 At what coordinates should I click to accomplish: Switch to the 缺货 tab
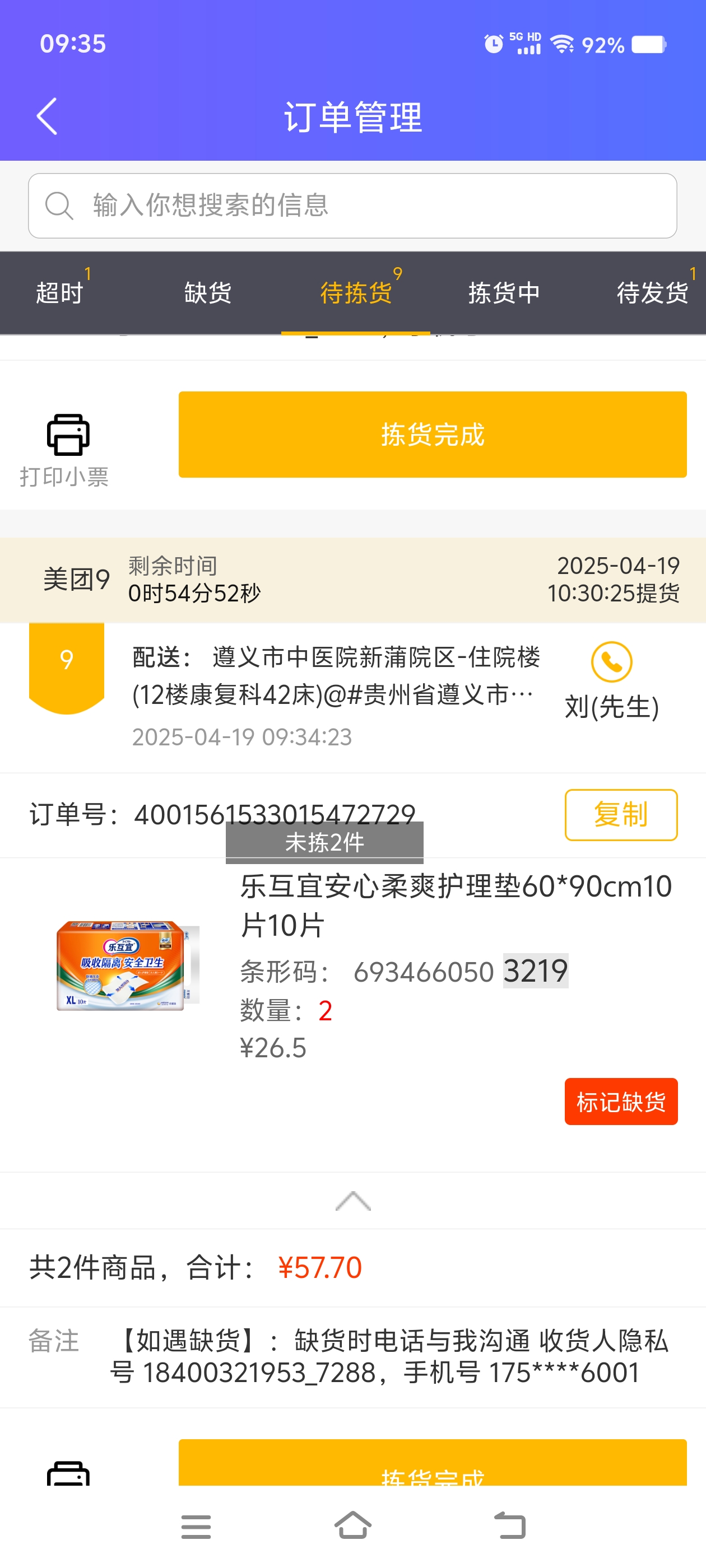coord(208,293)
